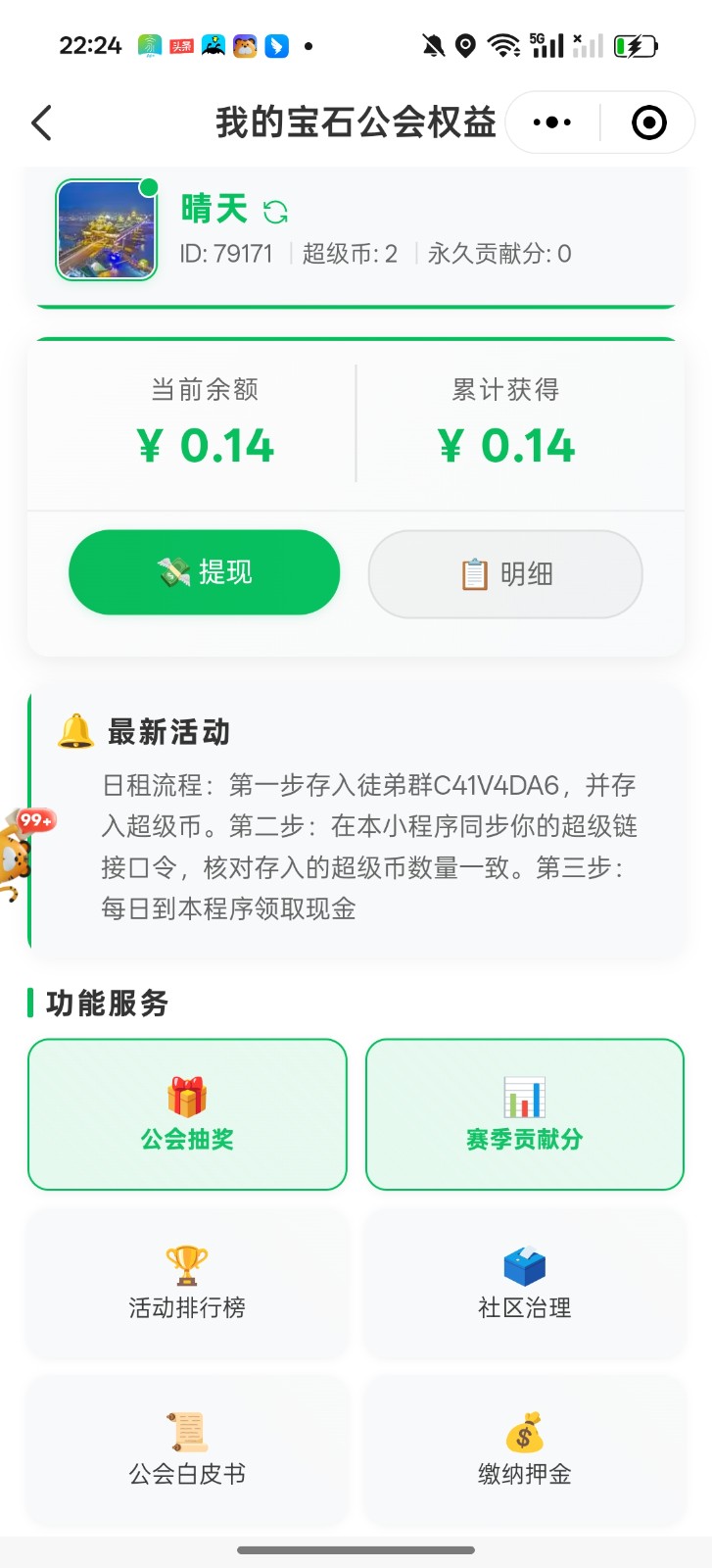Open the 公会抽奖 lottery card
Screen dimensions: 712x1568
[186, 1114]
